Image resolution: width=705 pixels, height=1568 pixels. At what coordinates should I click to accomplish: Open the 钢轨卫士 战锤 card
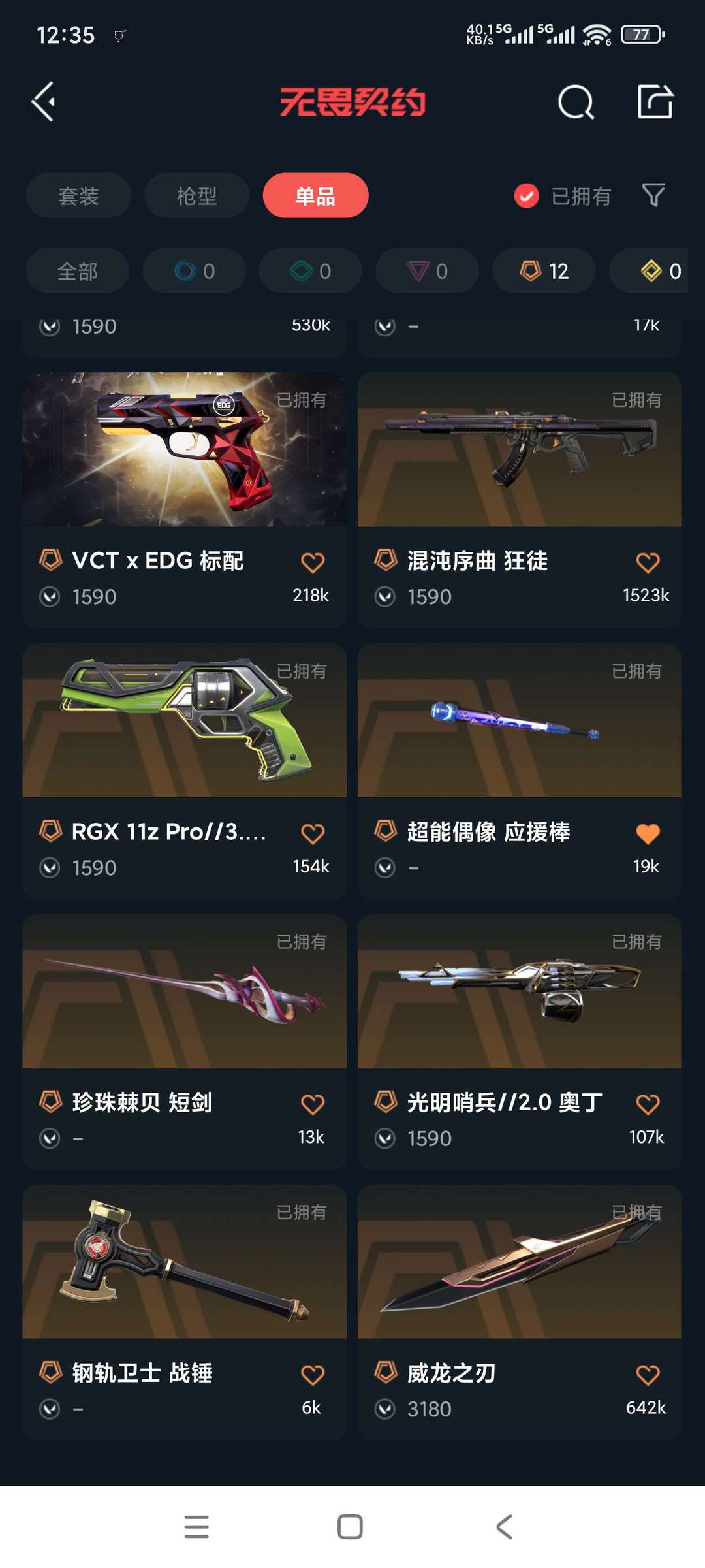pyautogui.click(x=184, y=1313)
